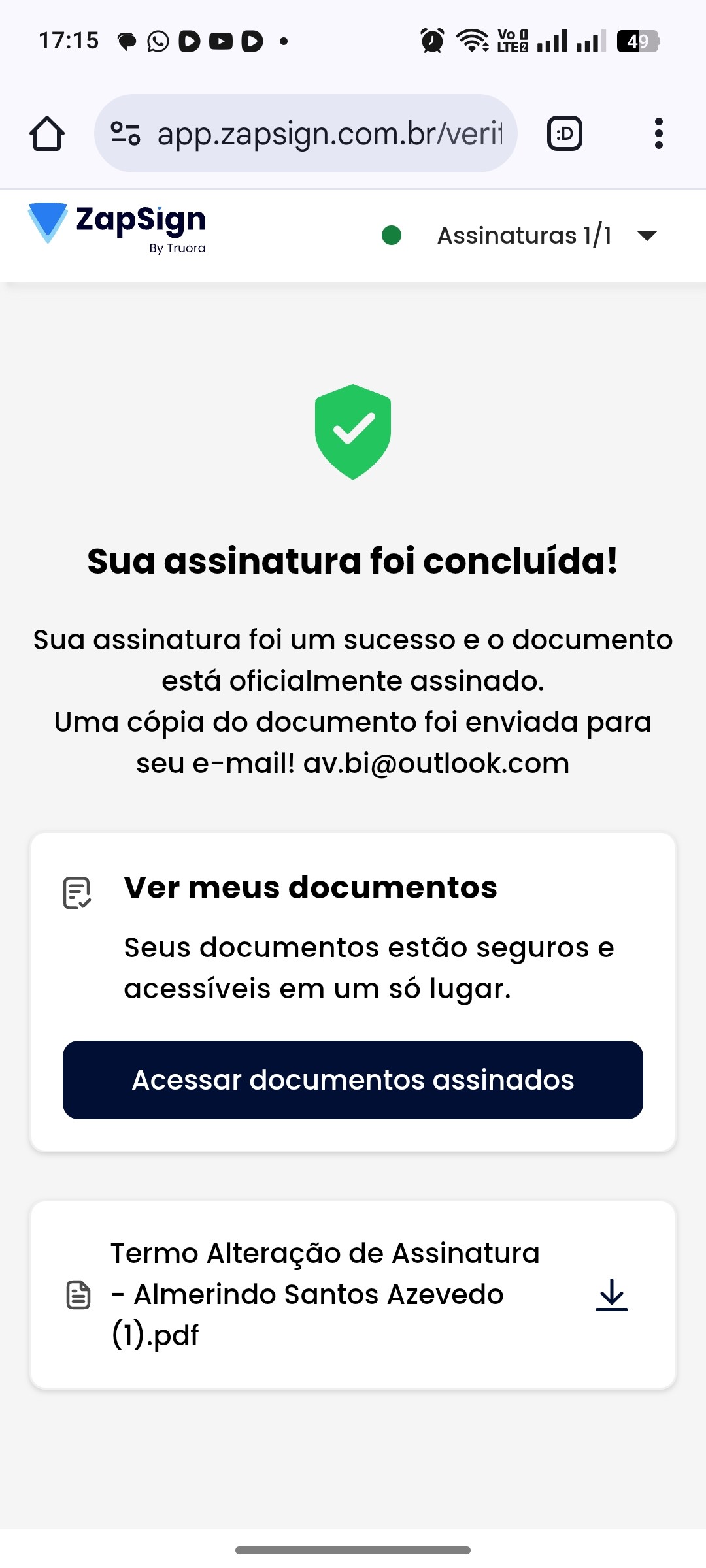Open the browser tab switcher

click(564, 134)
